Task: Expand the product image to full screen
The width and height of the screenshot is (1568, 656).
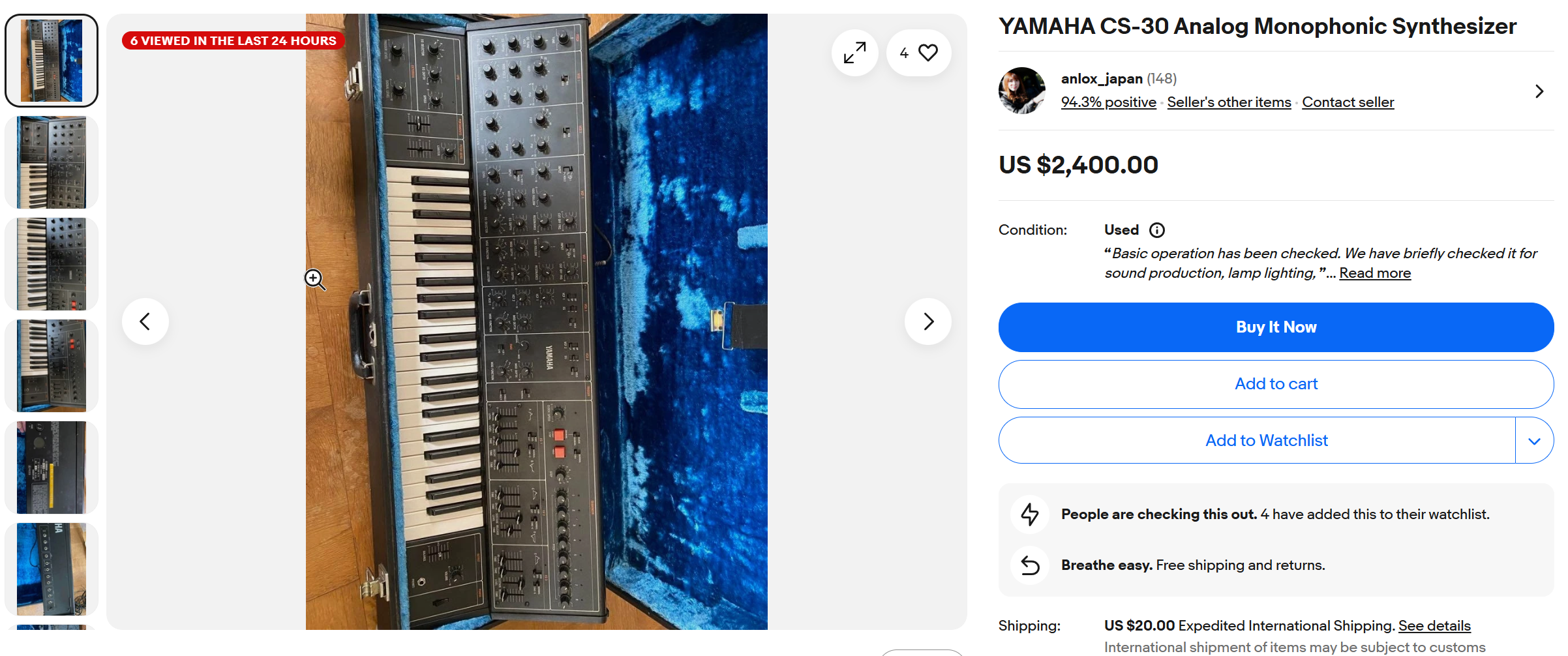Action: [x=854, y=53]
